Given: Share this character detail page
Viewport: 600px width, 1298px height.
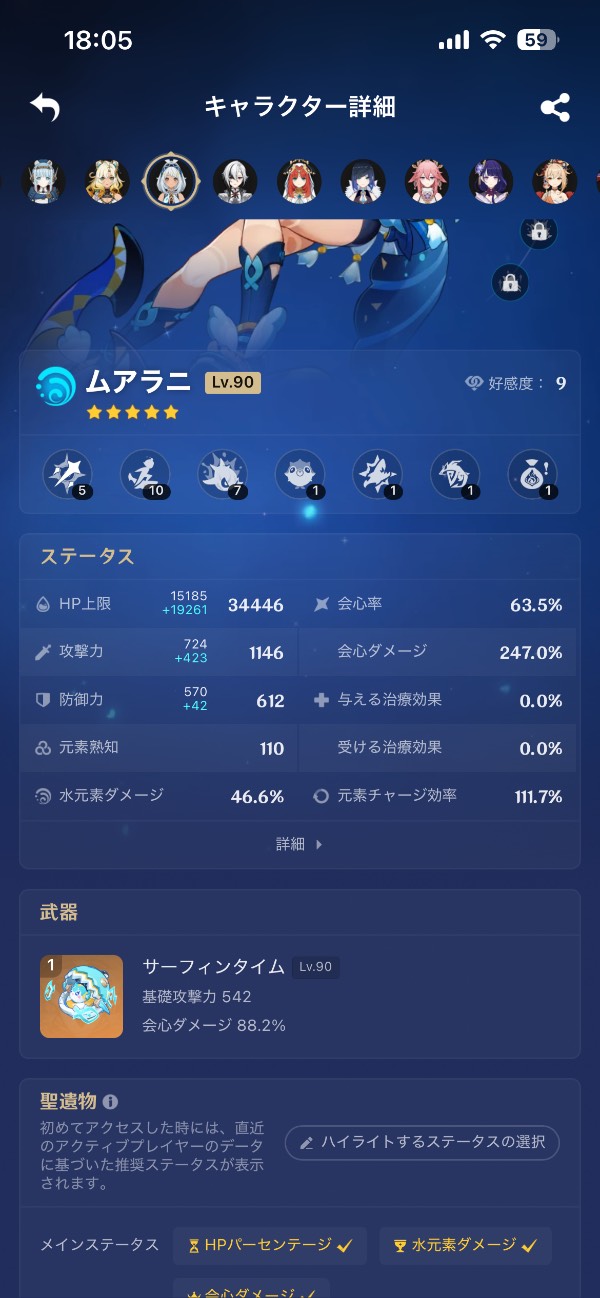Looking at the screenshot, I should (555, 107).
